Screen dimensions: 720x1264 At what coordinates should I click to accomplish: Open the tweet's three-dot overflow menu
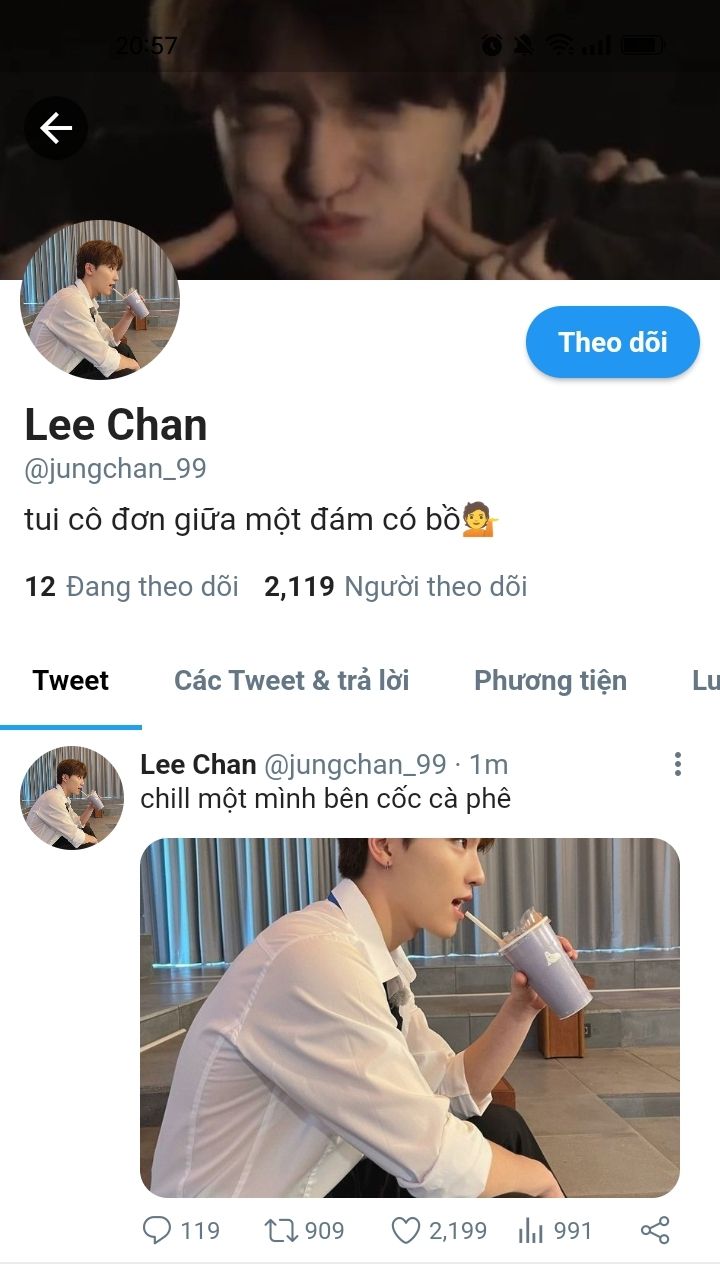677,765
